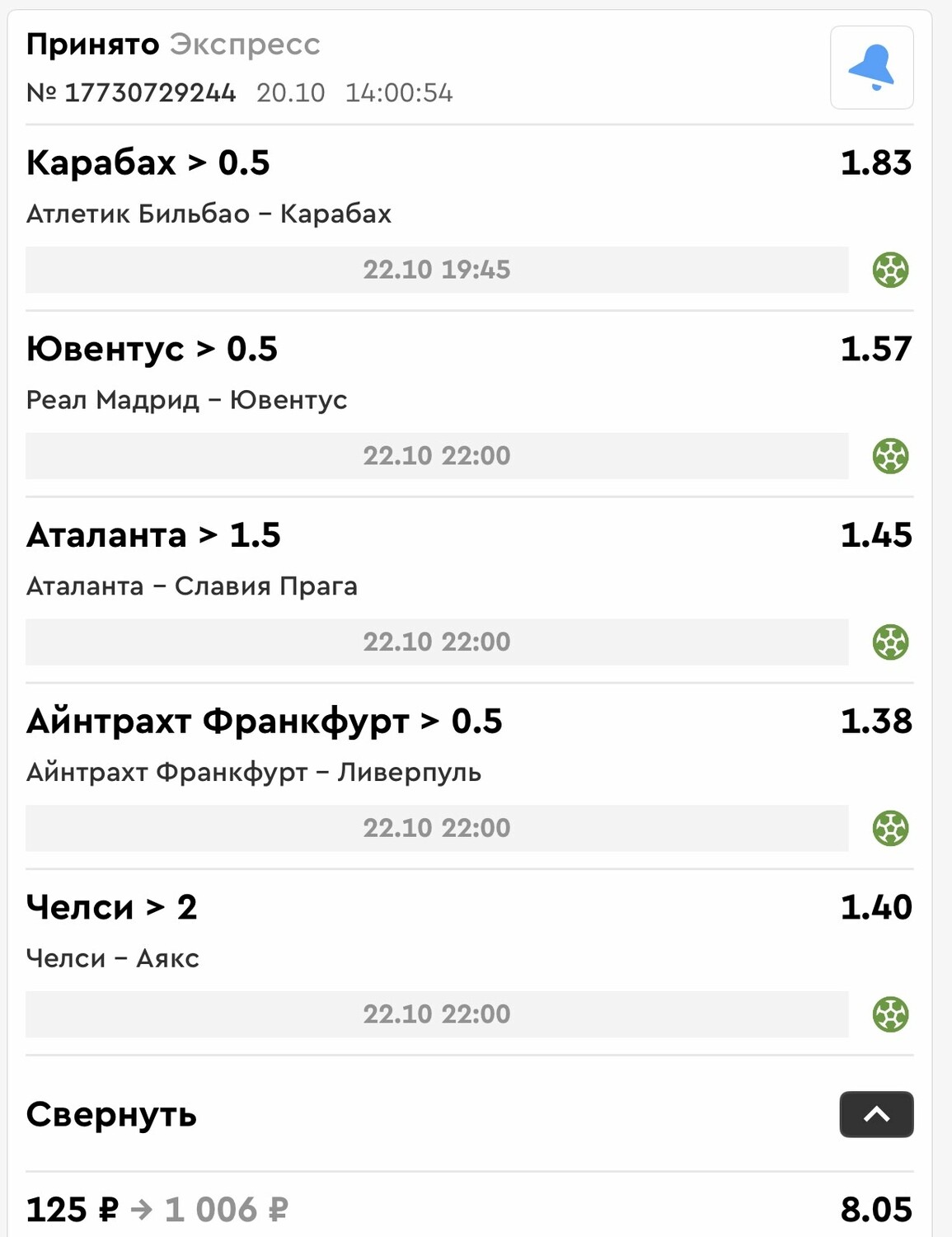952x1237 pixels.
Task: Open the Айнтрахт Франкфурт – Ливерпуль match
Action: click(253, 773)
